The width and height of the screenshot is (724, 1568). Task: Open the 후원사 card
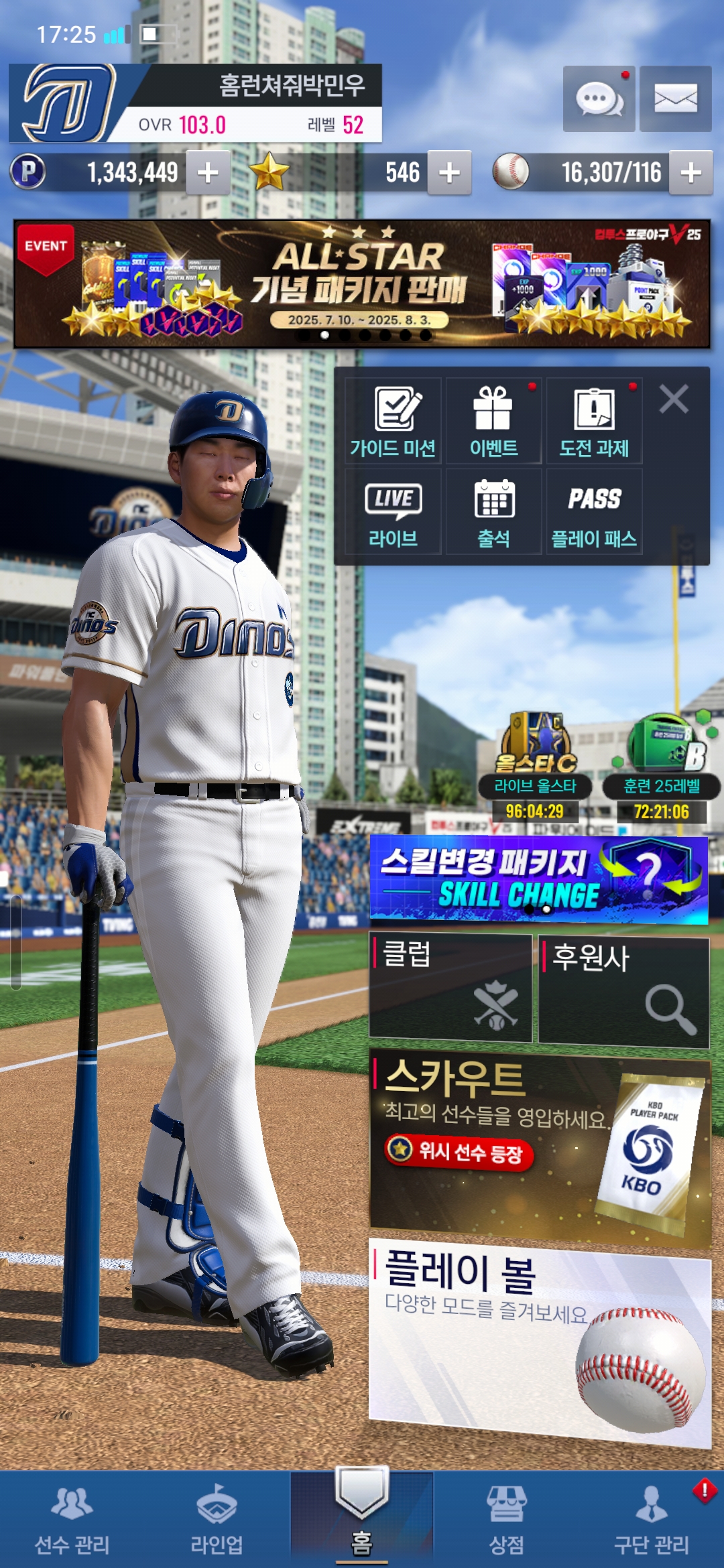pos(623,990)
